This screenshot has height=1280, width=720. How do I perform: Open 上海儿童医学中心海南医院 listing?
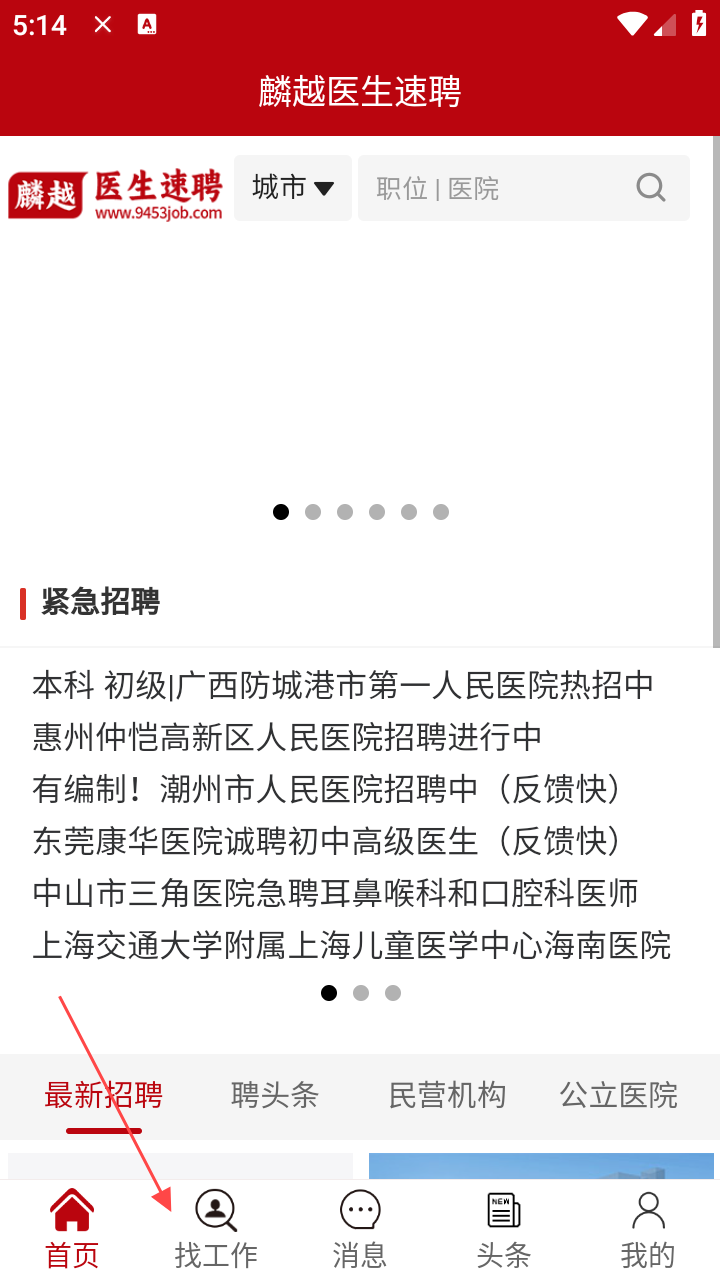tap(351, 946)
